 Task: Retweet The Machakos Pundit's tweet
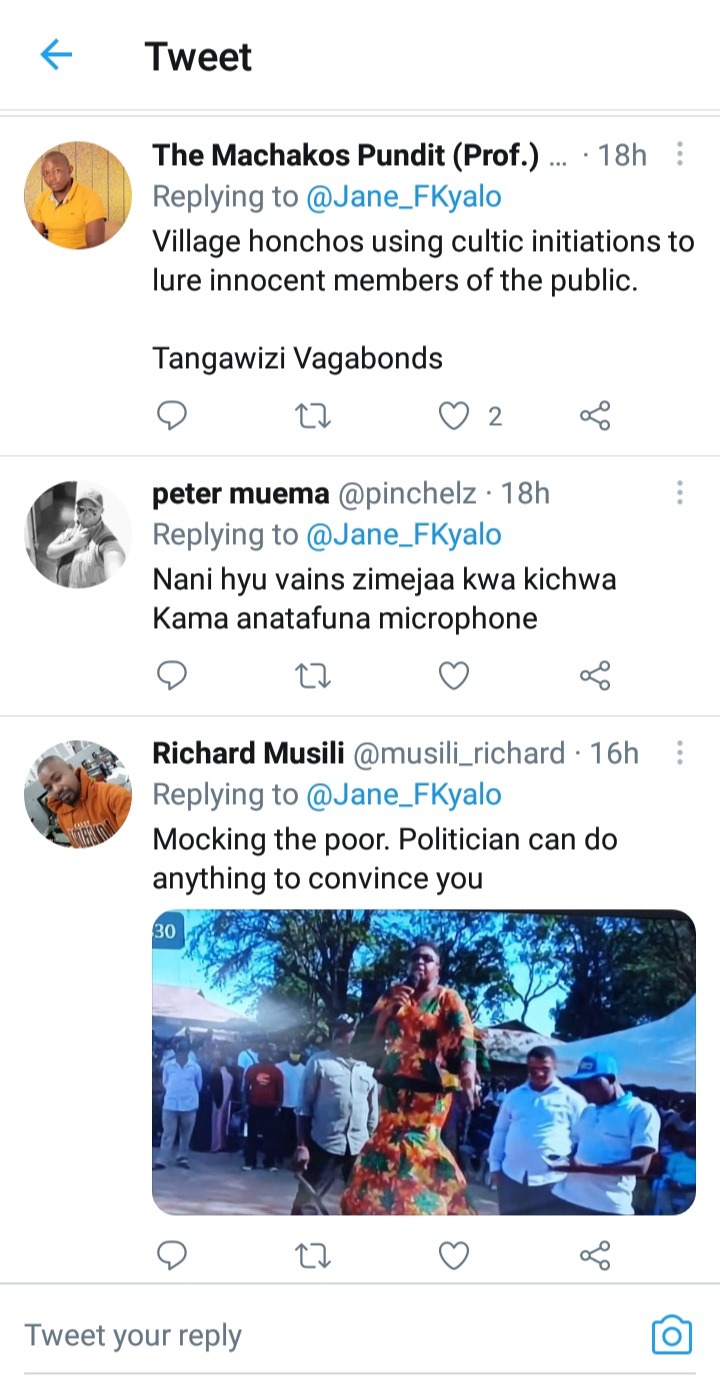coord(314,415)
